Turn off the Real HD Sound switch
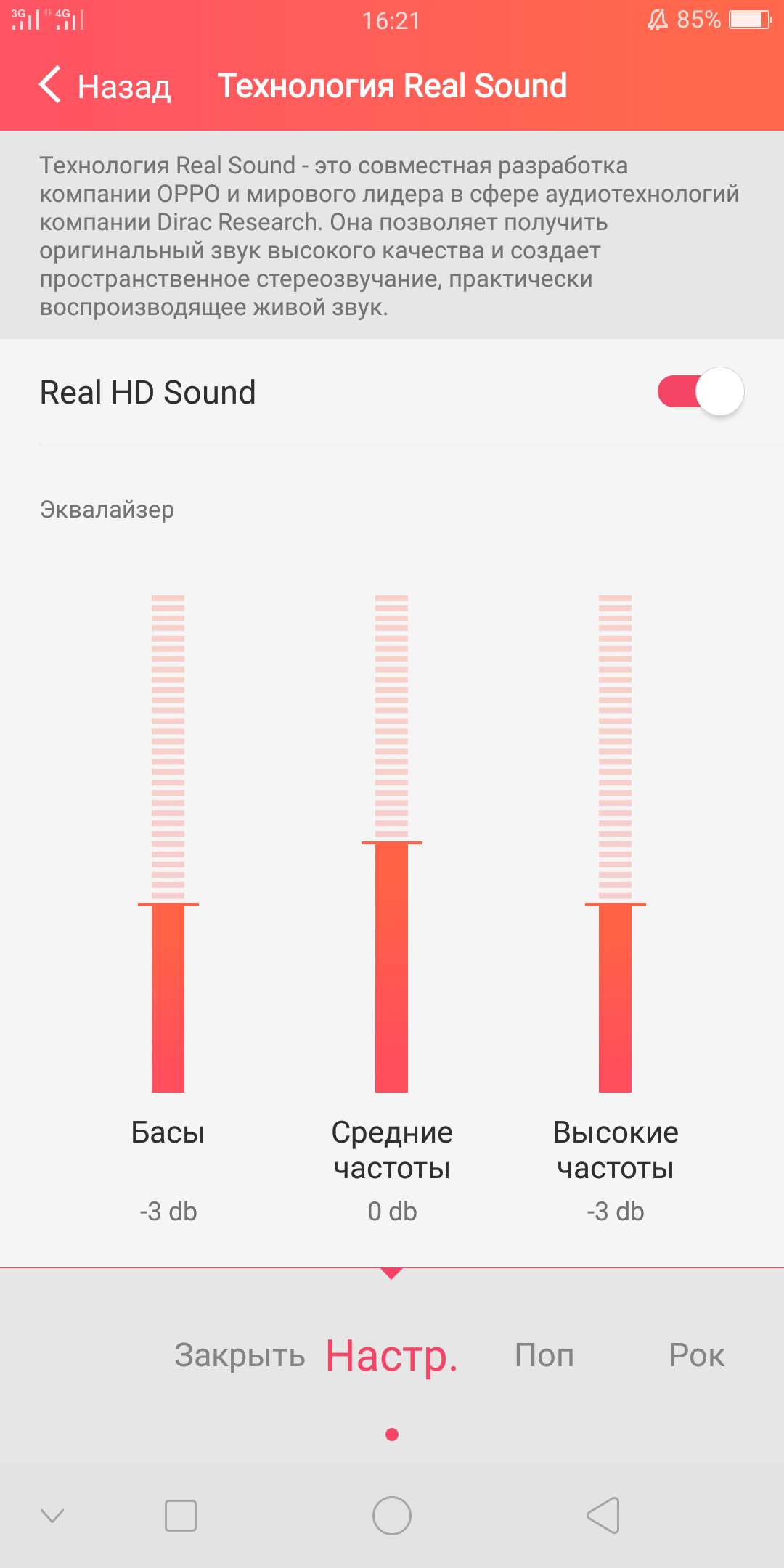784x1568 pixels. click(x=700, y=392)
